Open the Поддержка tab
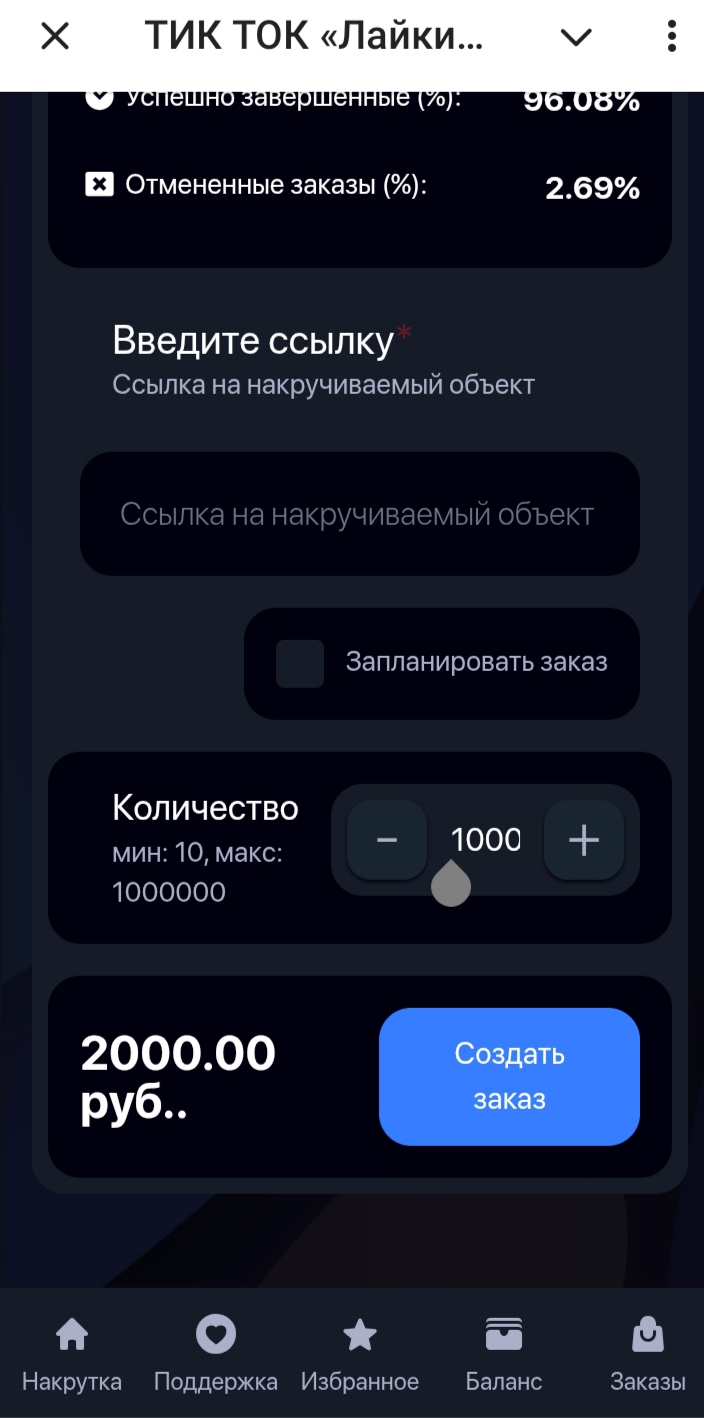Viewport: 704px width, 1418px height. point(215,1354)
